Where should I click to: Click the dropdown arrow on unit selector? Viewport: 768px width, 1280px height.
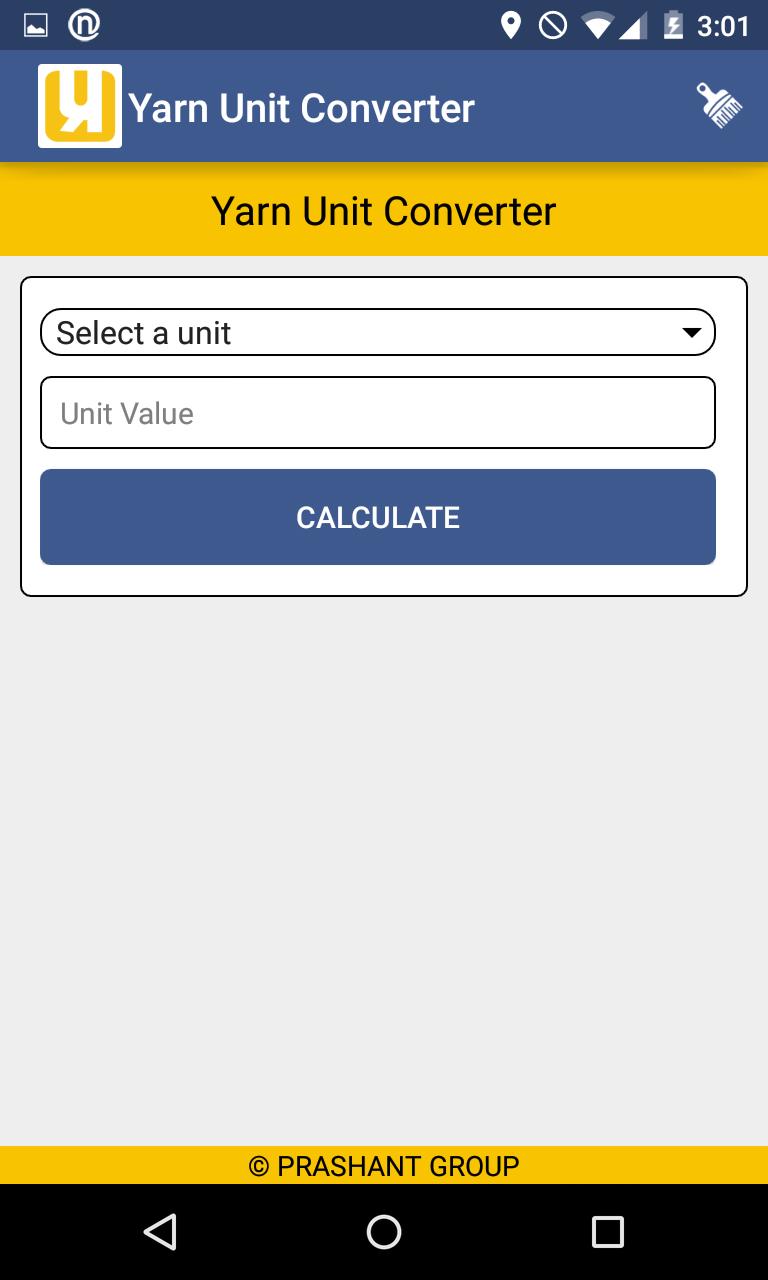click(x=693, y=331)
